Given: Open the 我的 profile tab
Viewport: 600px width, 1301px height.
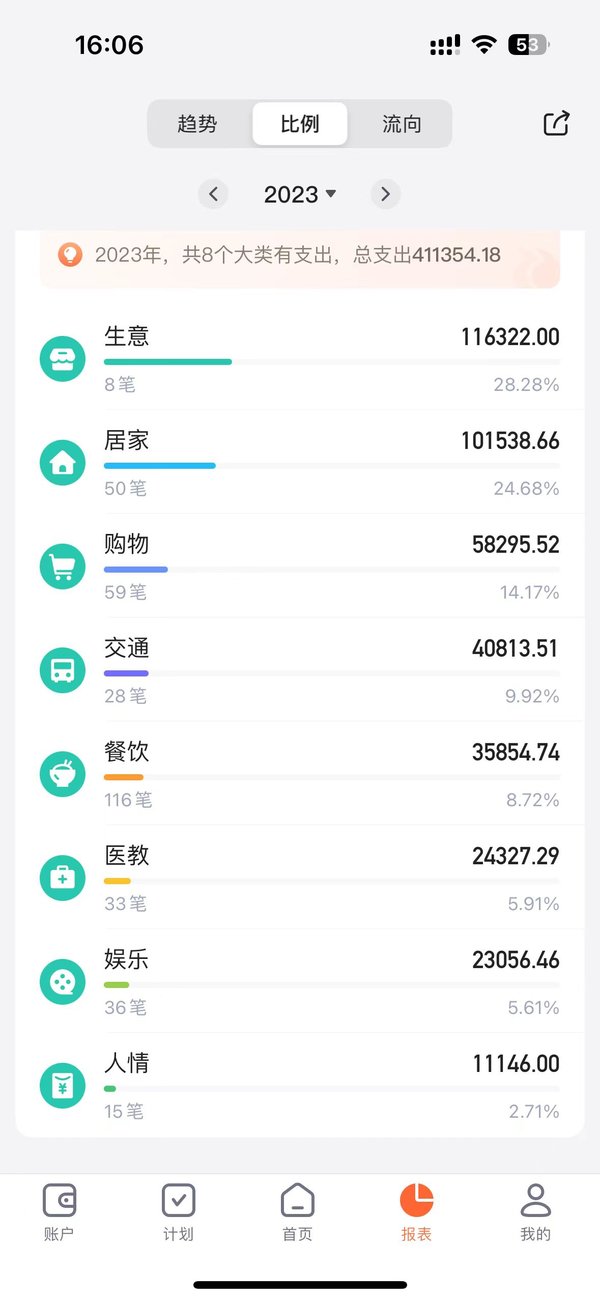Looking at the screenshot, I should (x=535, y=1211).
